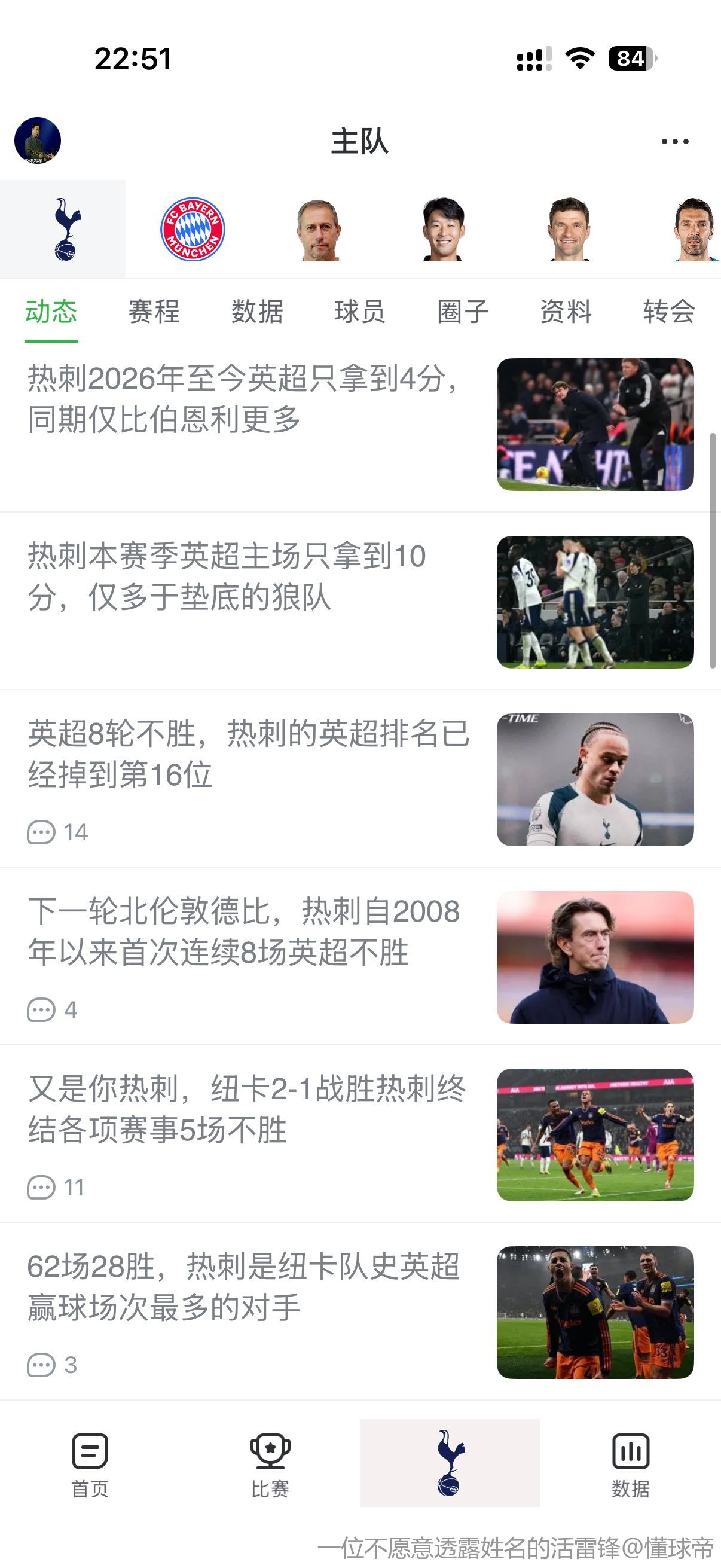Open article 热刺2026年至今英超只拿到4分
This screenshot has height=1568, width=721.
[x=243, y=399]
